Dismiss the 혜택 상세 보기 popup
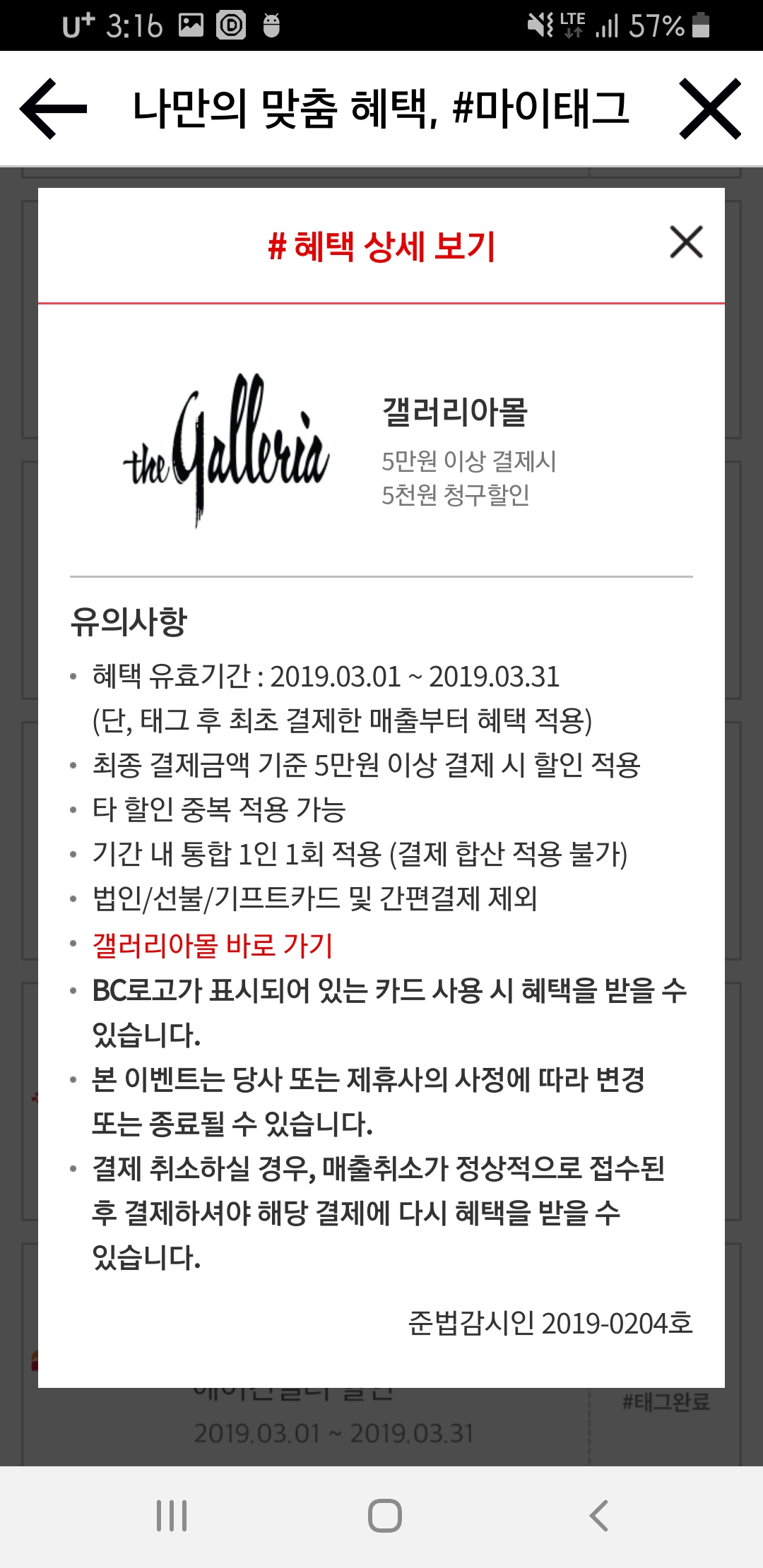 click(x=686, y=243)
